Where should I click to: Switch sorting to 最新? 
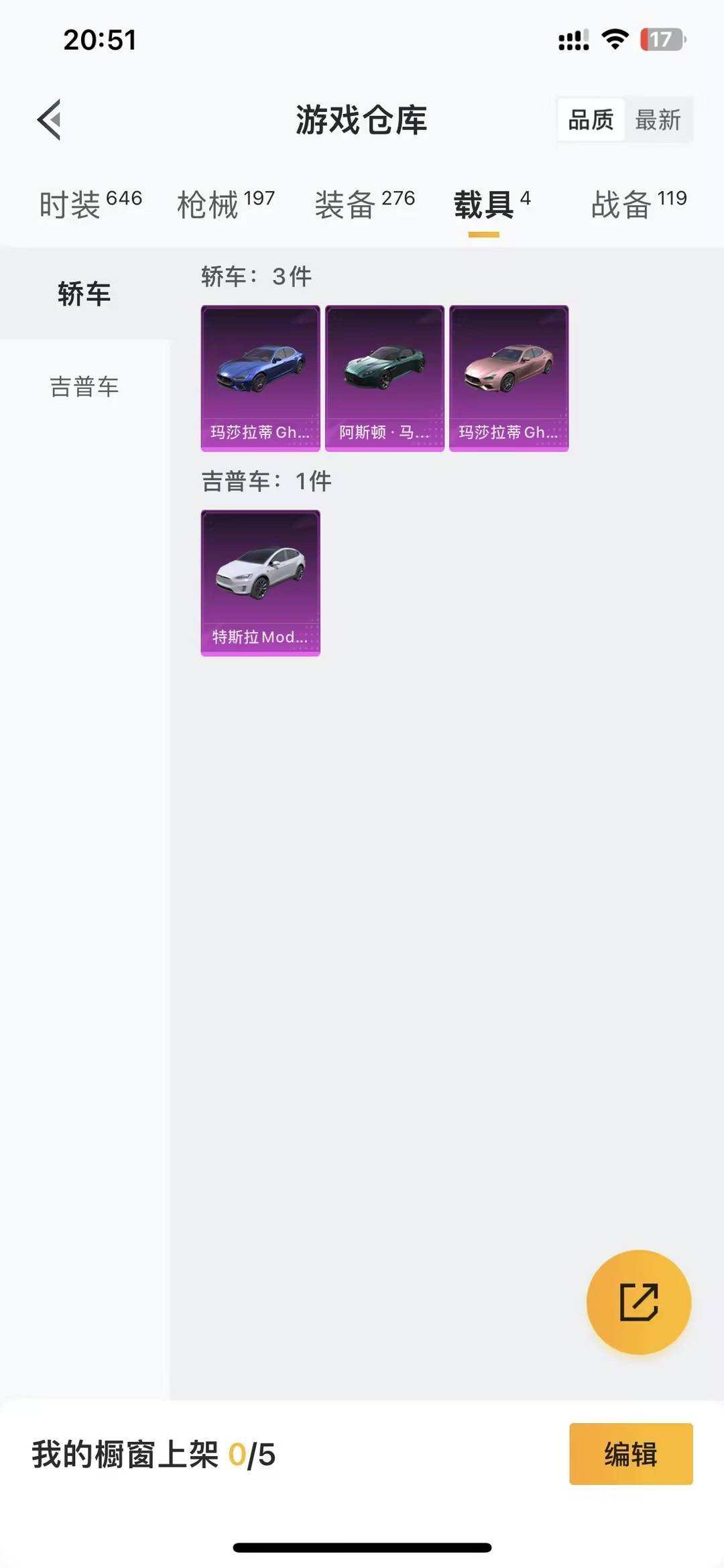[x=659, y=121]
